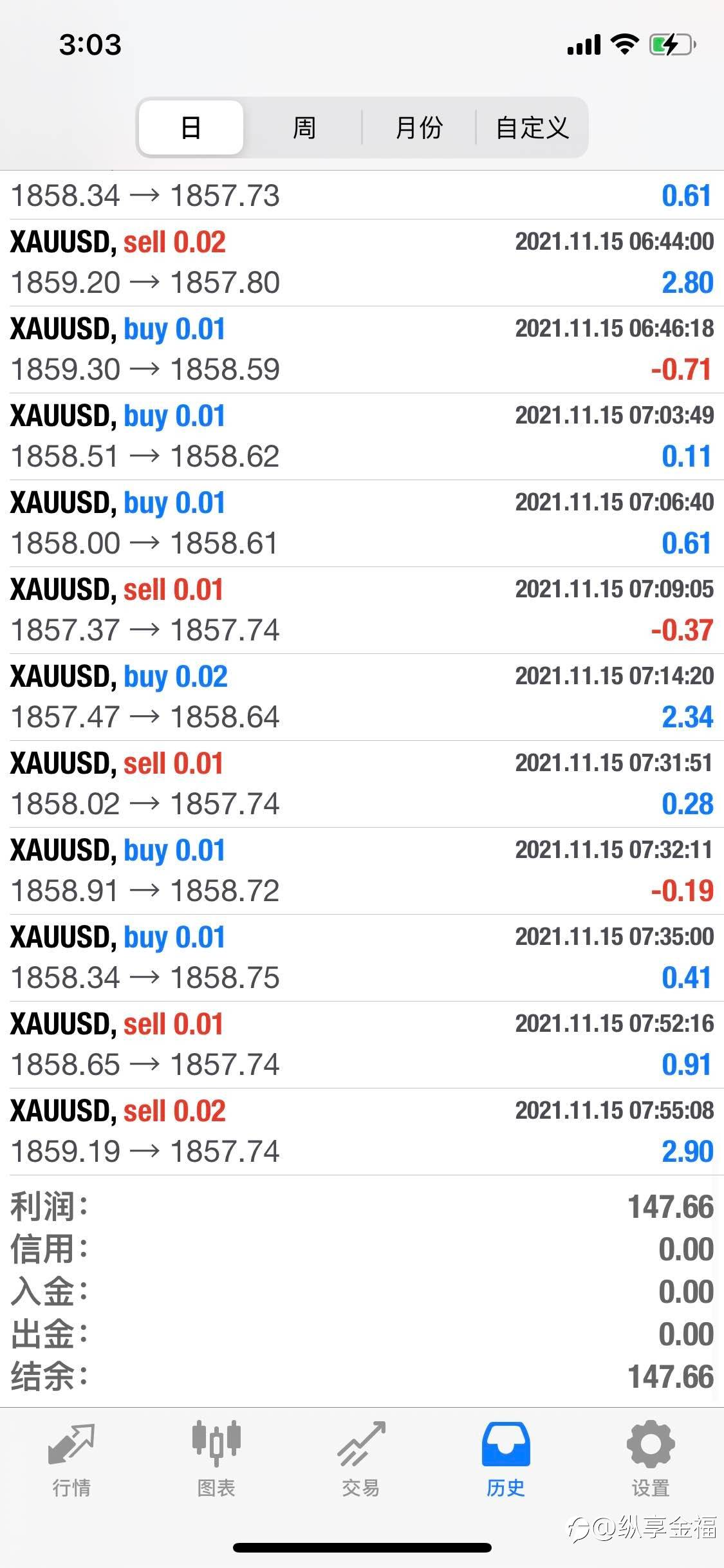The width and height of the screenshot is (724, 1568).
Task: Open the sell 0.01 trade from 07:09:05
Action: point(362,610)
